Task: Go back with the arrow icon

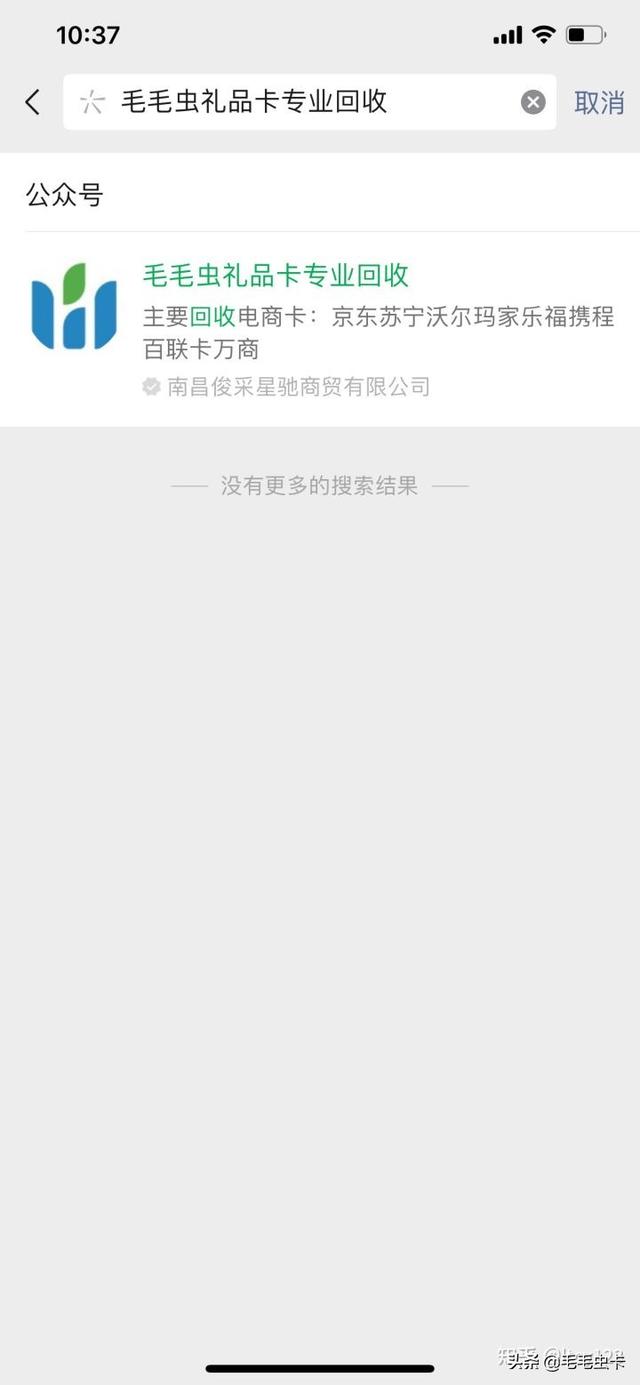Action: click(x=32, y=101)
